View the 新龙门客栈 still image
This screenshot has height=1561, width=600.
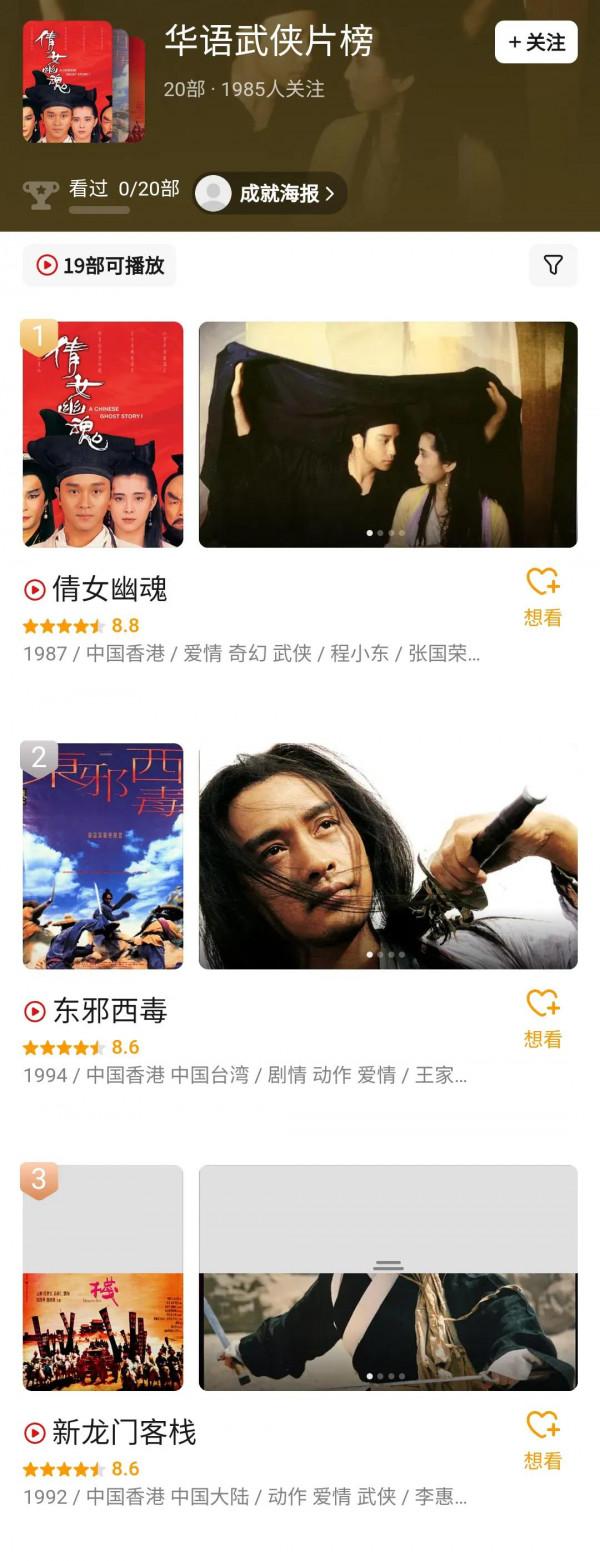coord(388,1278)
